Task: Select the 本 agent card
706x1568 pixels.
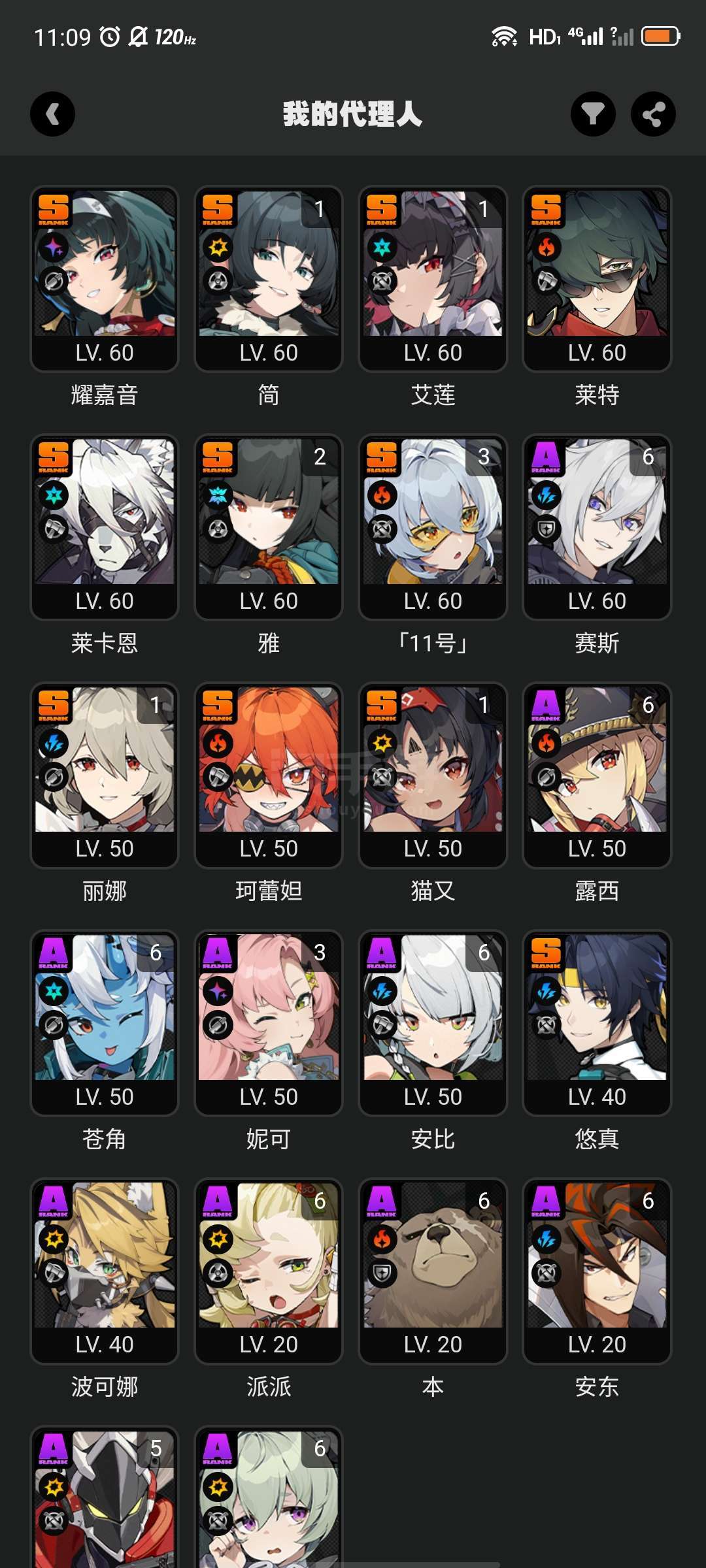Action: tap(433, 1271)
